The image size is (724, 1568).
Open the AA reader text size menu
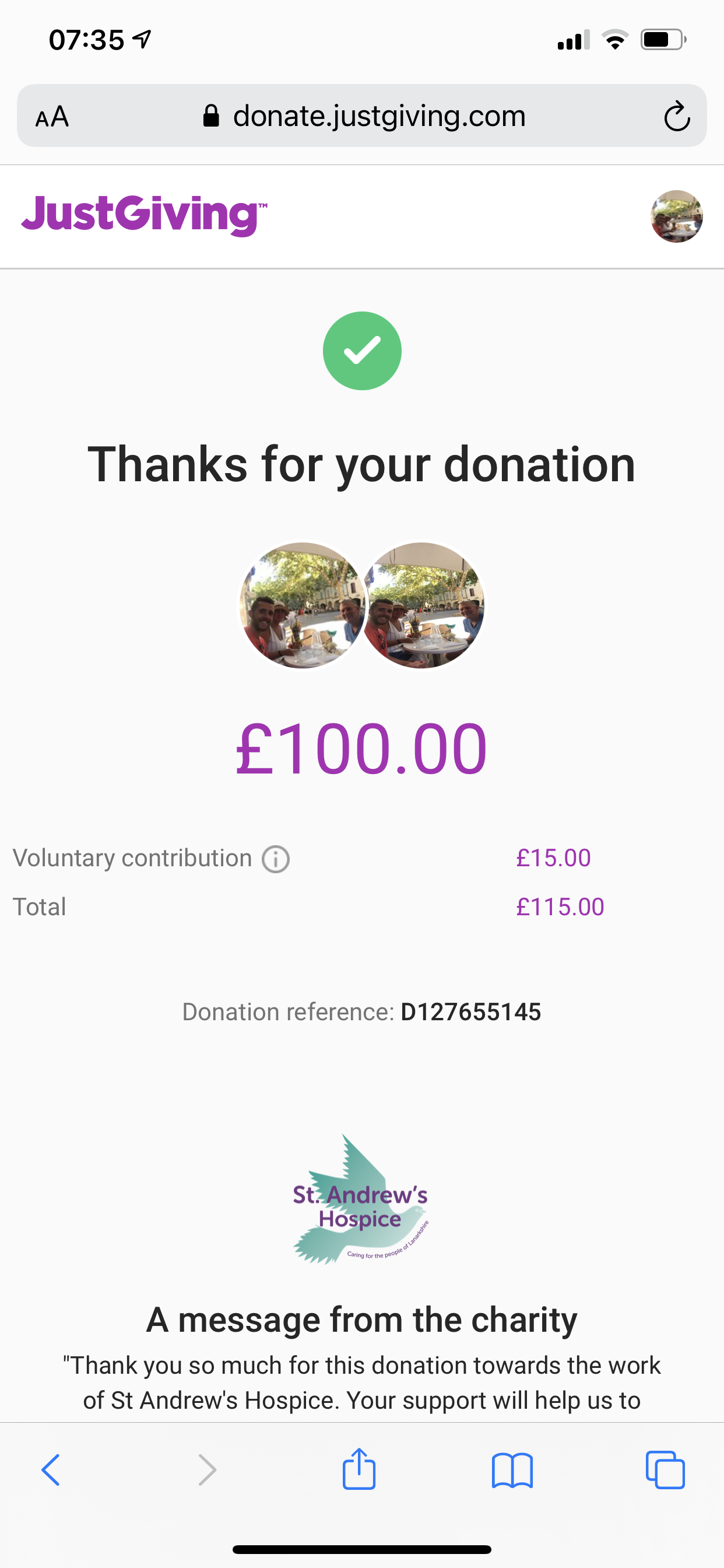click(52, 116)
